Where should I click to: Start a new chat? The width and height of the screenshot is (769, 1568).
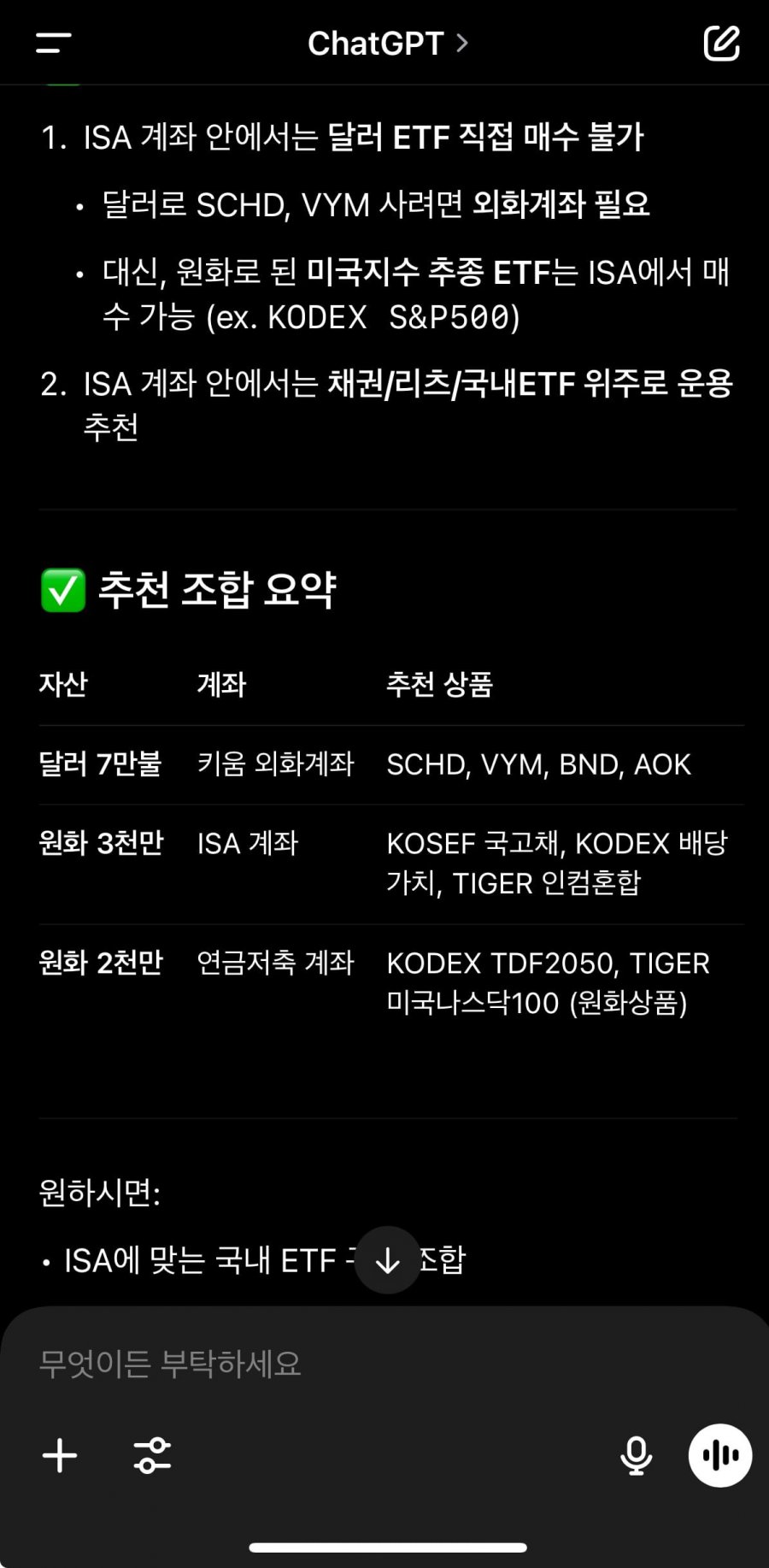click(721, 43)
